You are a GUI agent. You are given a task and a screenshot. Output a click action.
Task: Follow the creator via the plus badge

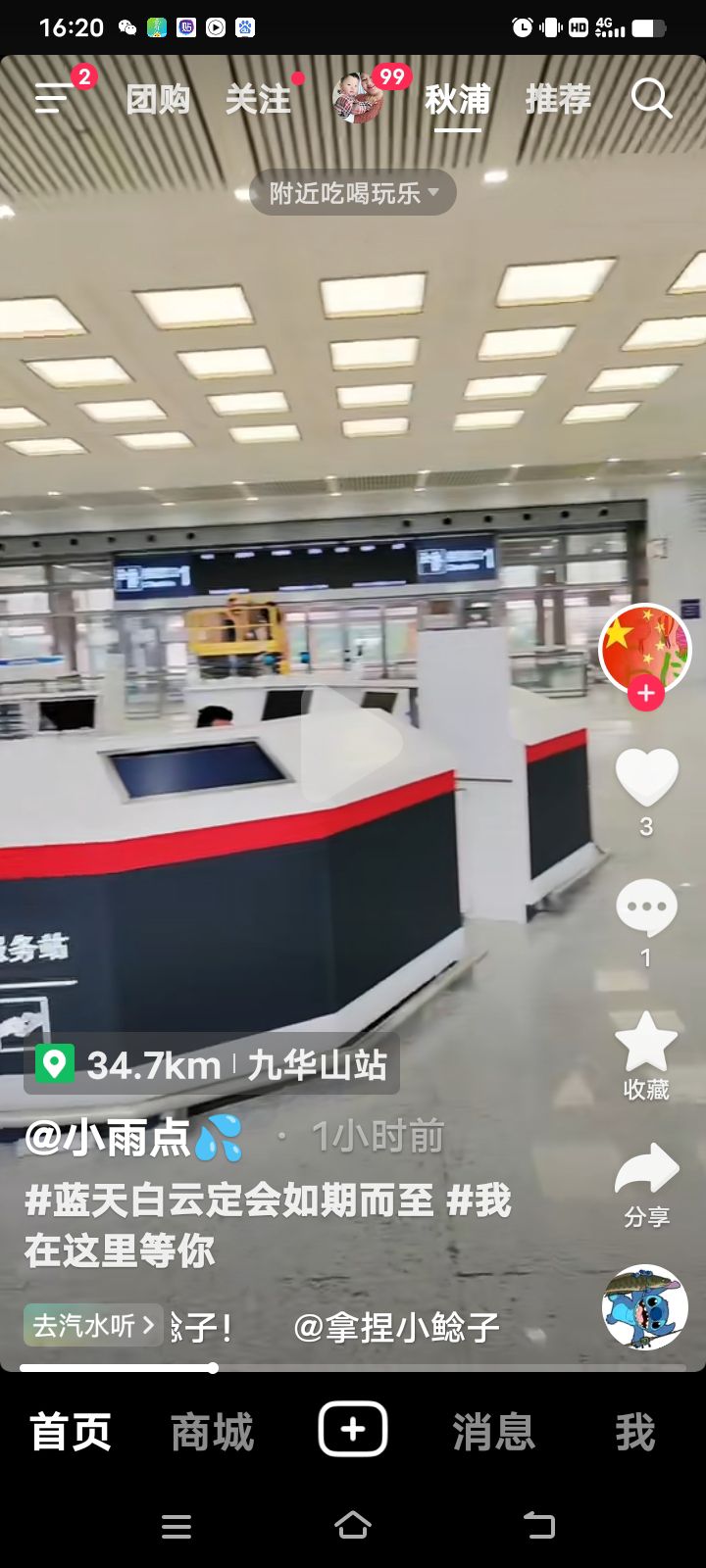[645, 693]
